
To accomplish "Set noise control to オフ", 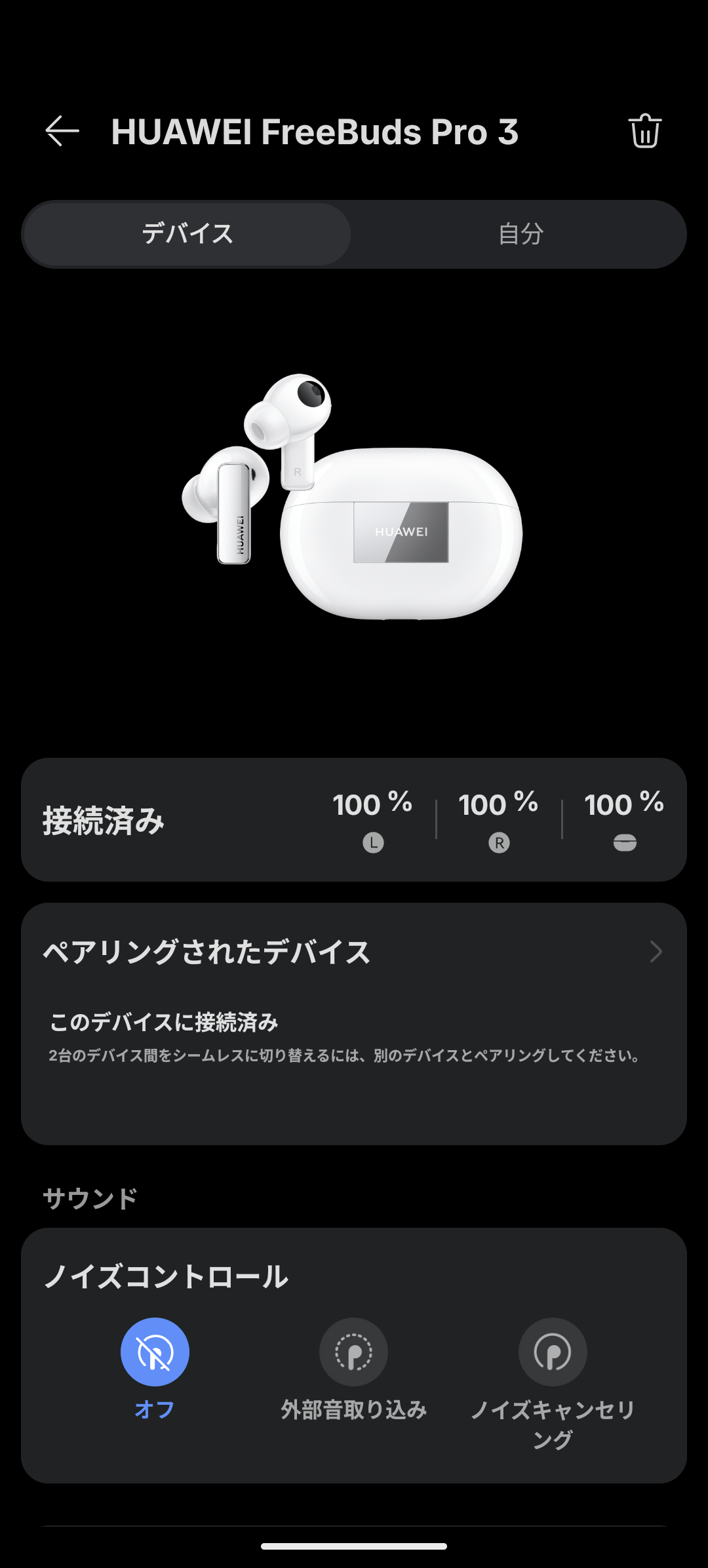I will tap(155, 1352).
